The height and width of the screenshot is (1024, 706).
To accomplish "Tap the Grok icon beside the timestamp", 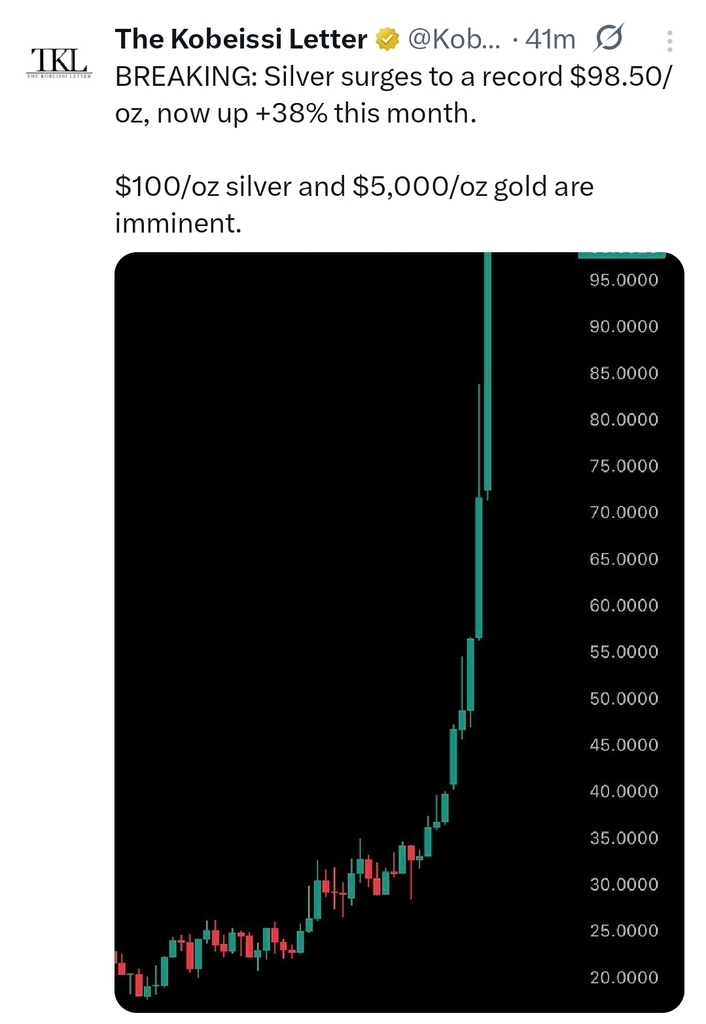I will point(608,40).
